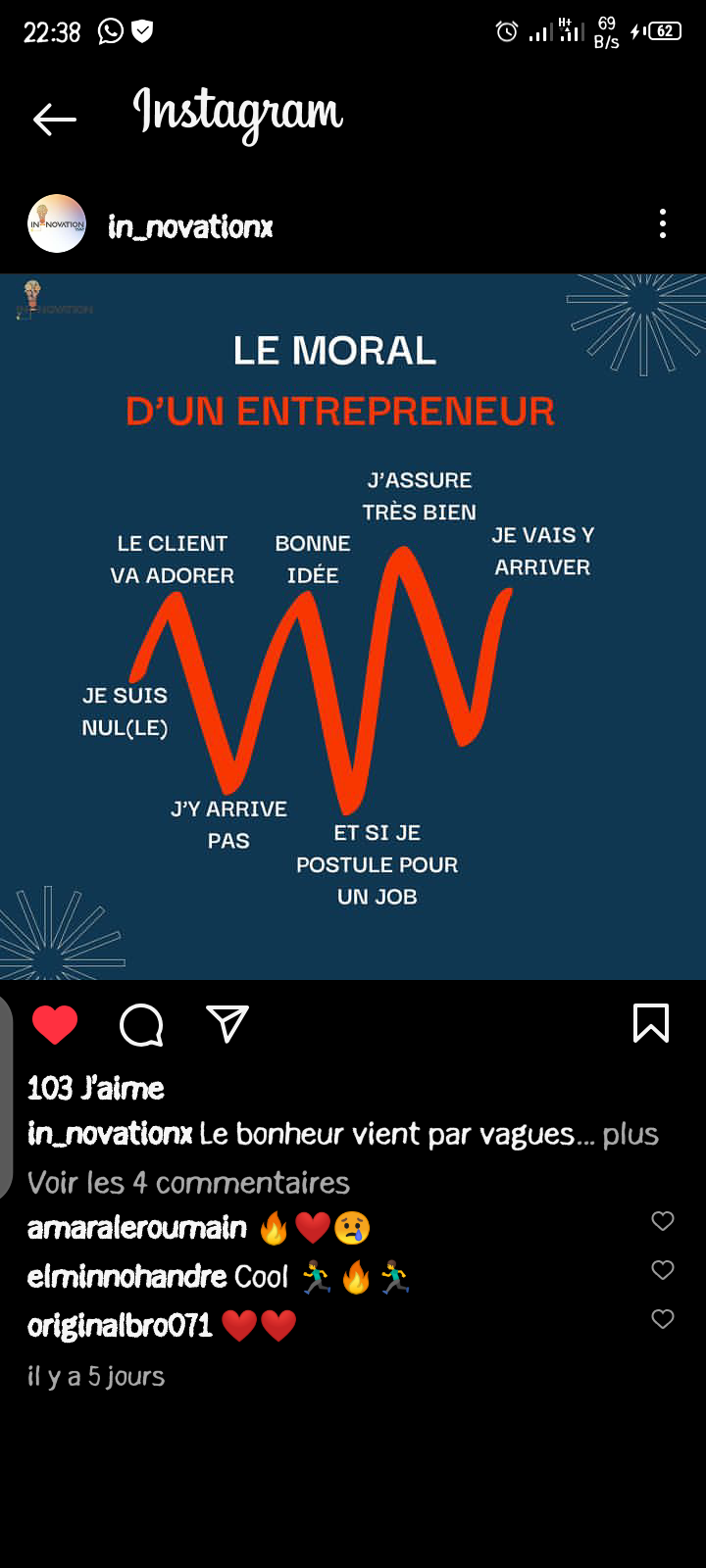706x1568 pixels.
Task: Open elminnohandre's profile from comment
Action: tap(127, 1277)
